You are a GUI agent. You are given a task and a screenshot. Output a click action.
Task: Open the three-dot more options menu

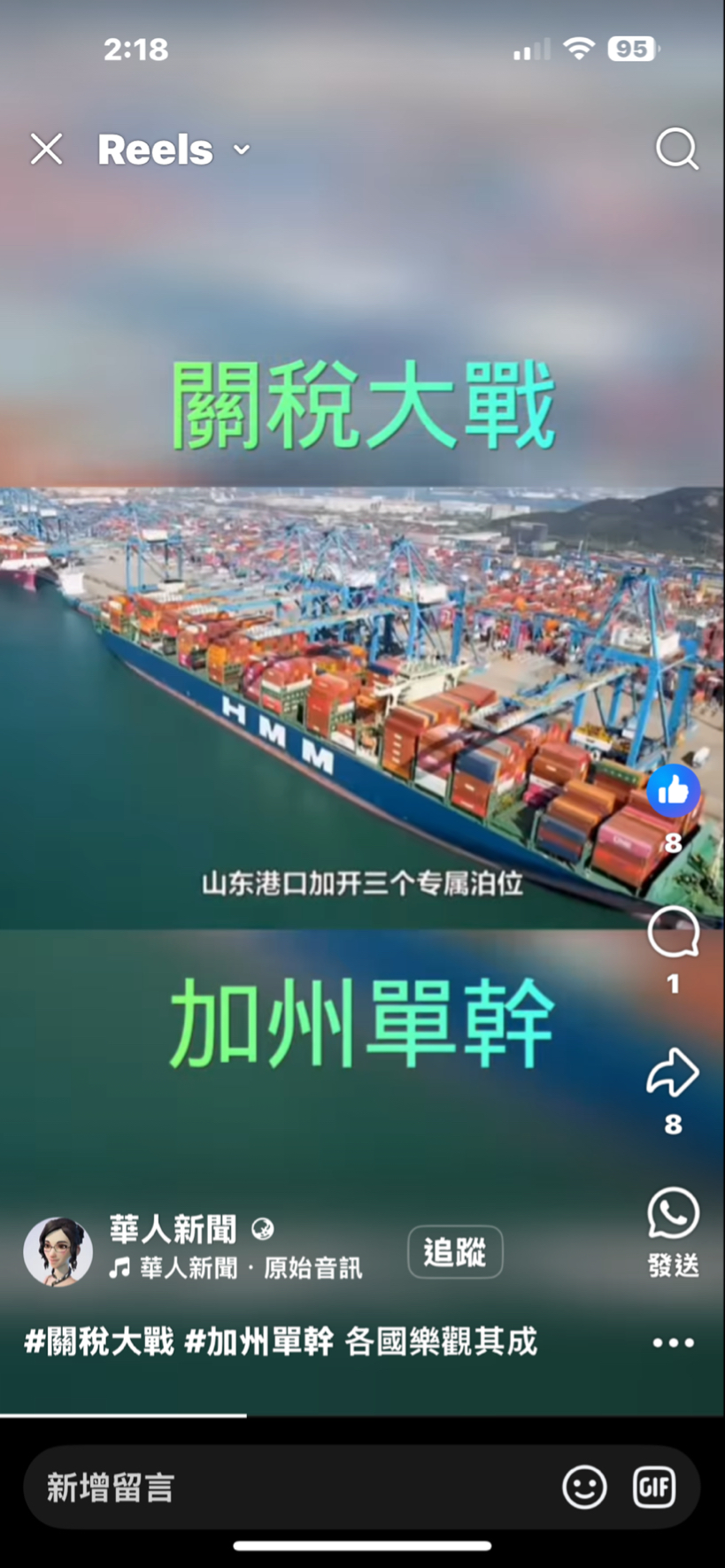click(673, 1342)
